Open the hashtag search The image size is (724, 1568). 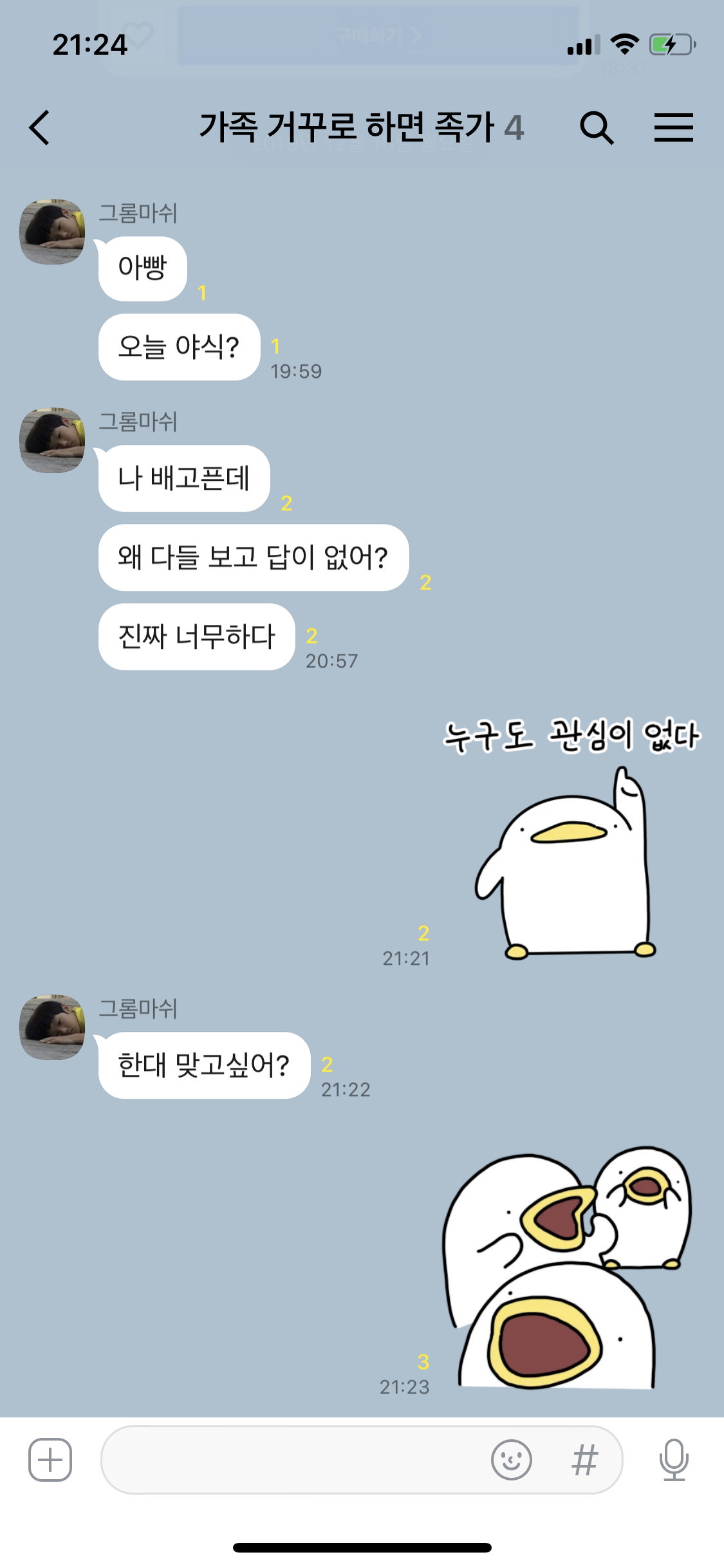point(584,1460)
